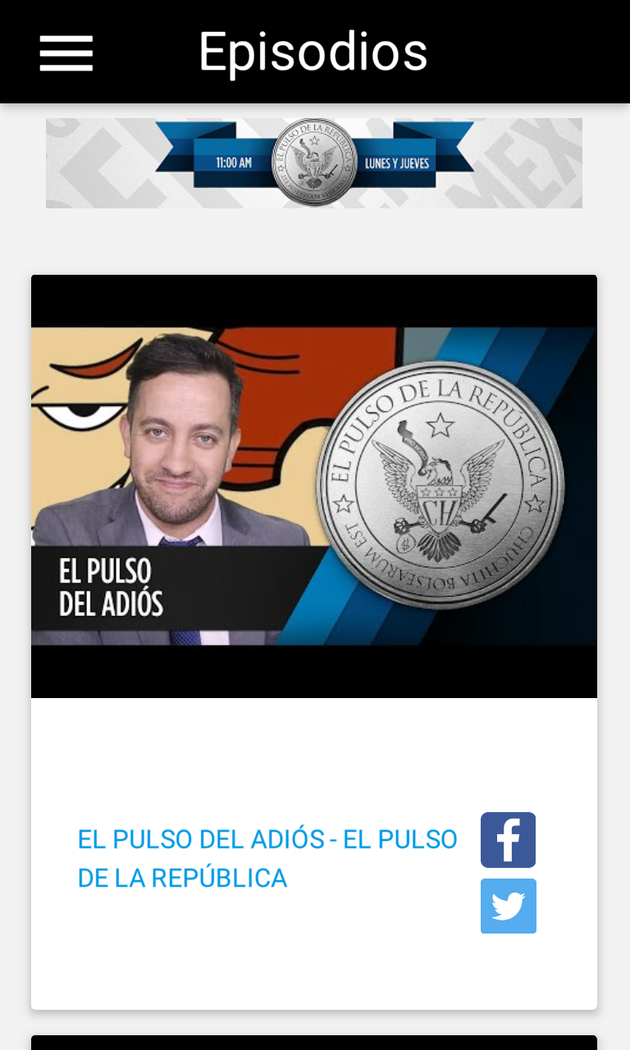
Task: Share El Pulso del Adiós on Twitter
Action: point(508,906)
